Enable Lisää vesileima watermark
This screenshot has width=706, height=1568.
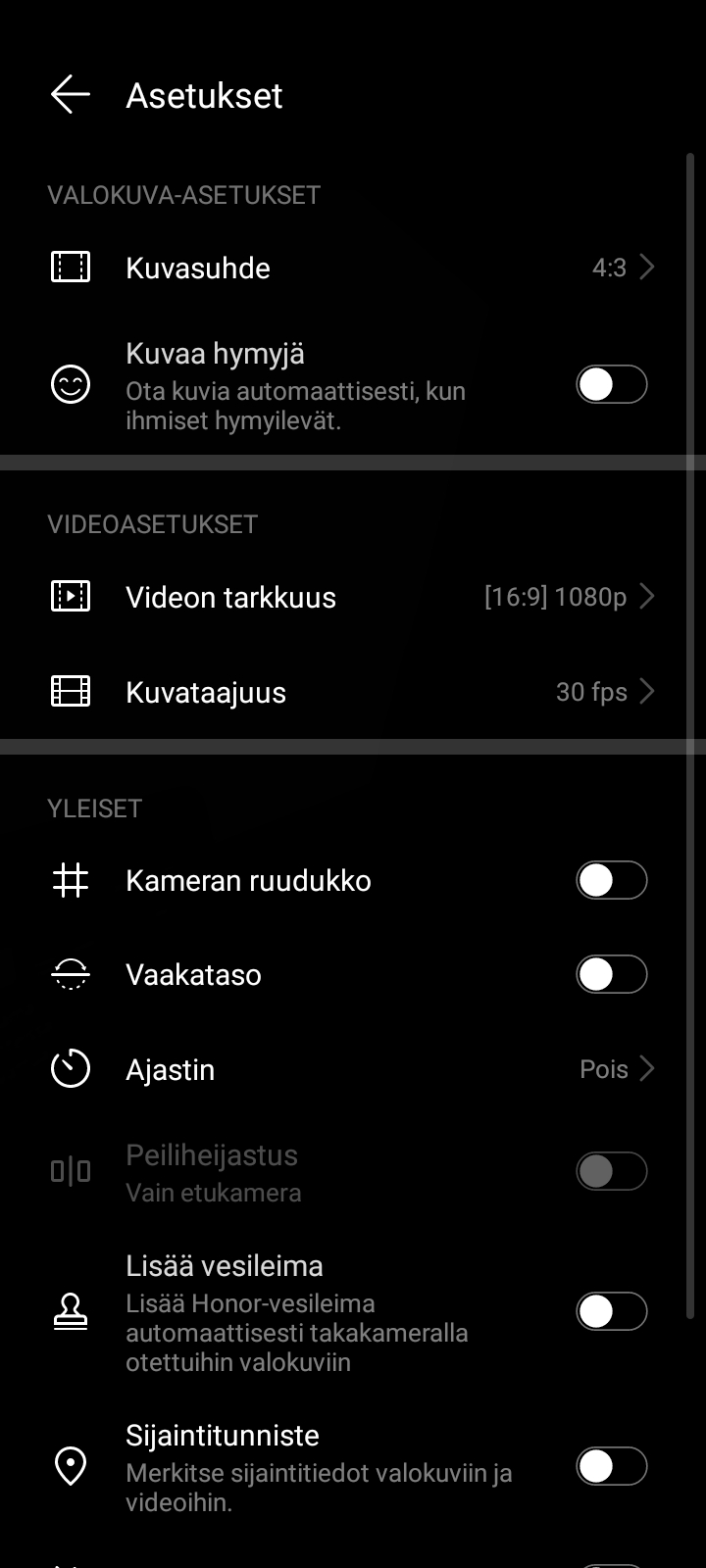[x=611, y=1311]
